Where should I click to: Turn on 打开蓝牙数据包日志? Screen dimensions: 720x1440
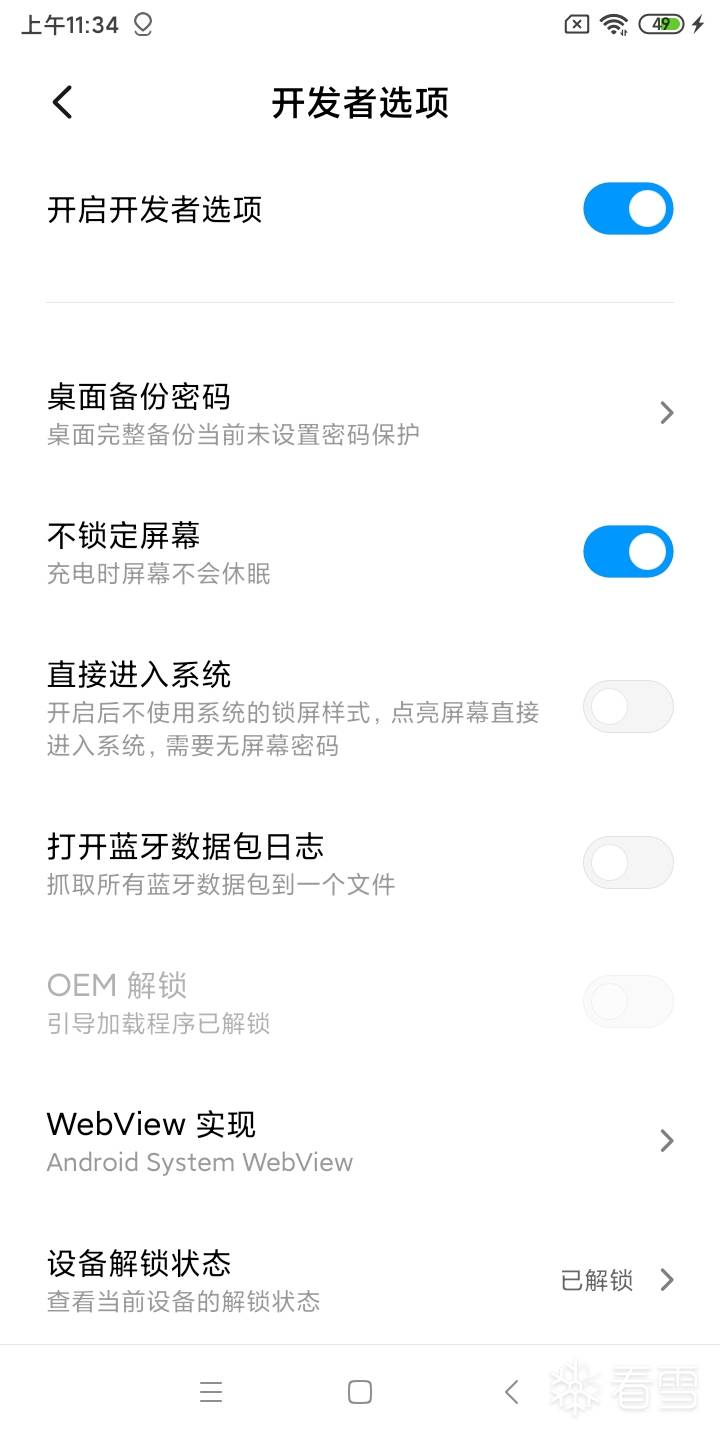click(628, 863)
